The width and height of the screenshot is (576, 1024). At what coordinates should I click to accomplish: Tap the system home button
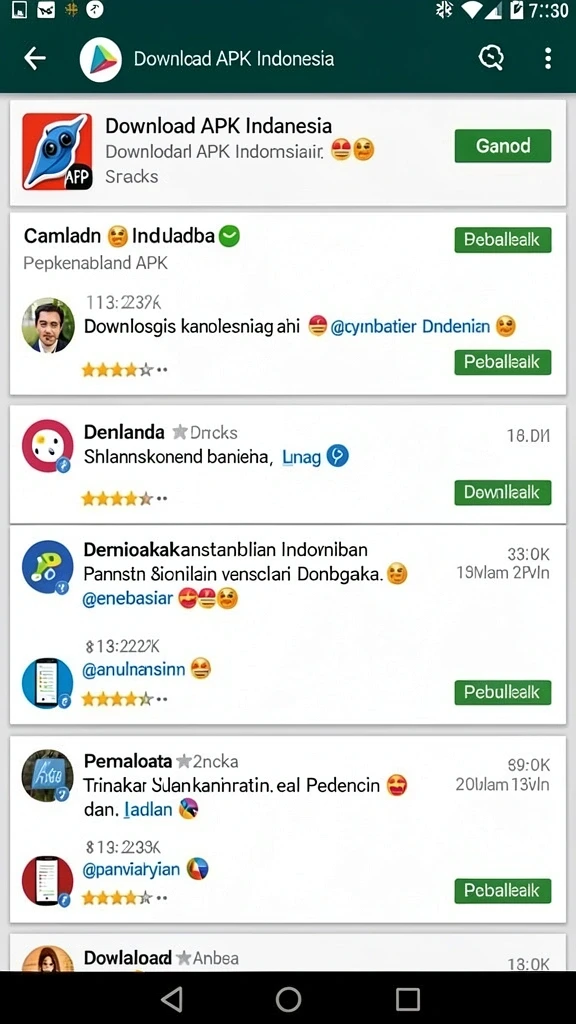288,999
